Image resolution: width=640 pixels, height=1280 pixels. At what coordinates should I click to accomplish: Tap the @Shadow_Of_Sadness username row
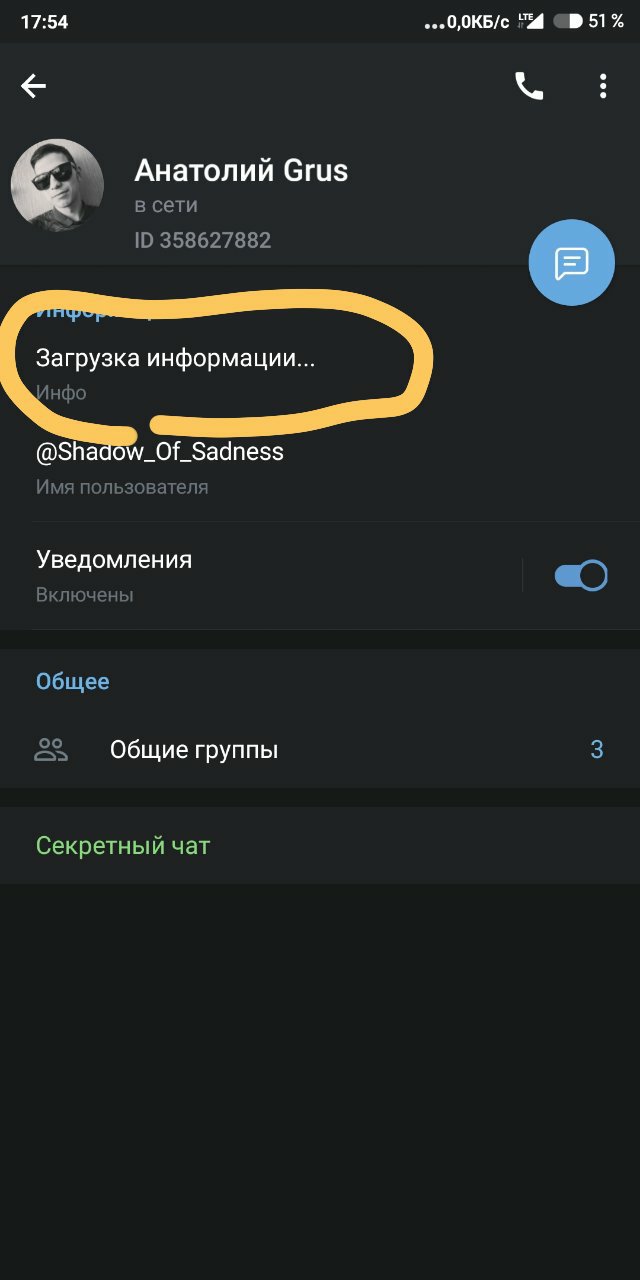click(320, 468)
